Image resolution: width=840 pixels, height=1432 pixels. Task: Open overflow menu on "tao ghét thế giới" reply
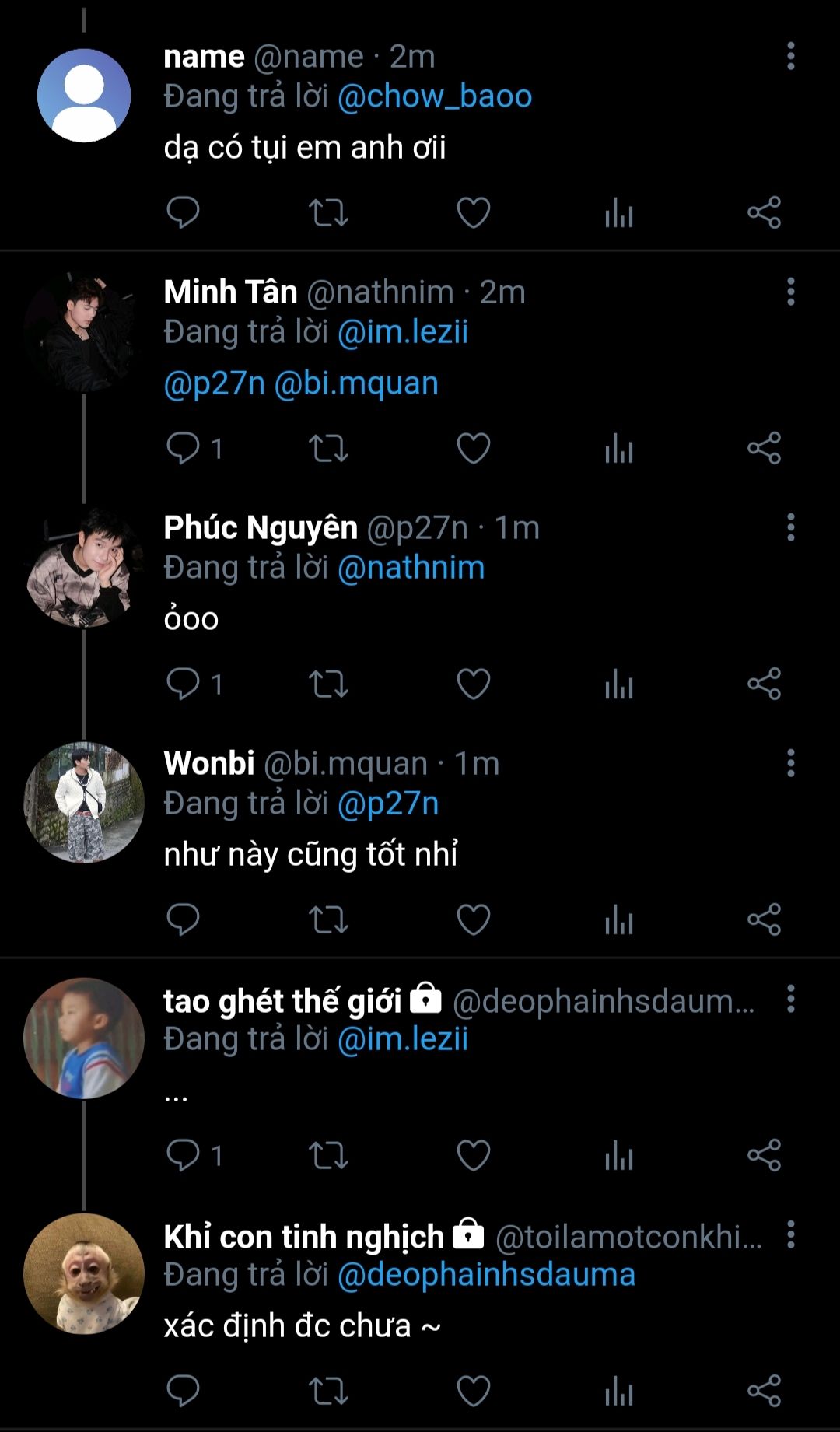[x=790, y=999]
